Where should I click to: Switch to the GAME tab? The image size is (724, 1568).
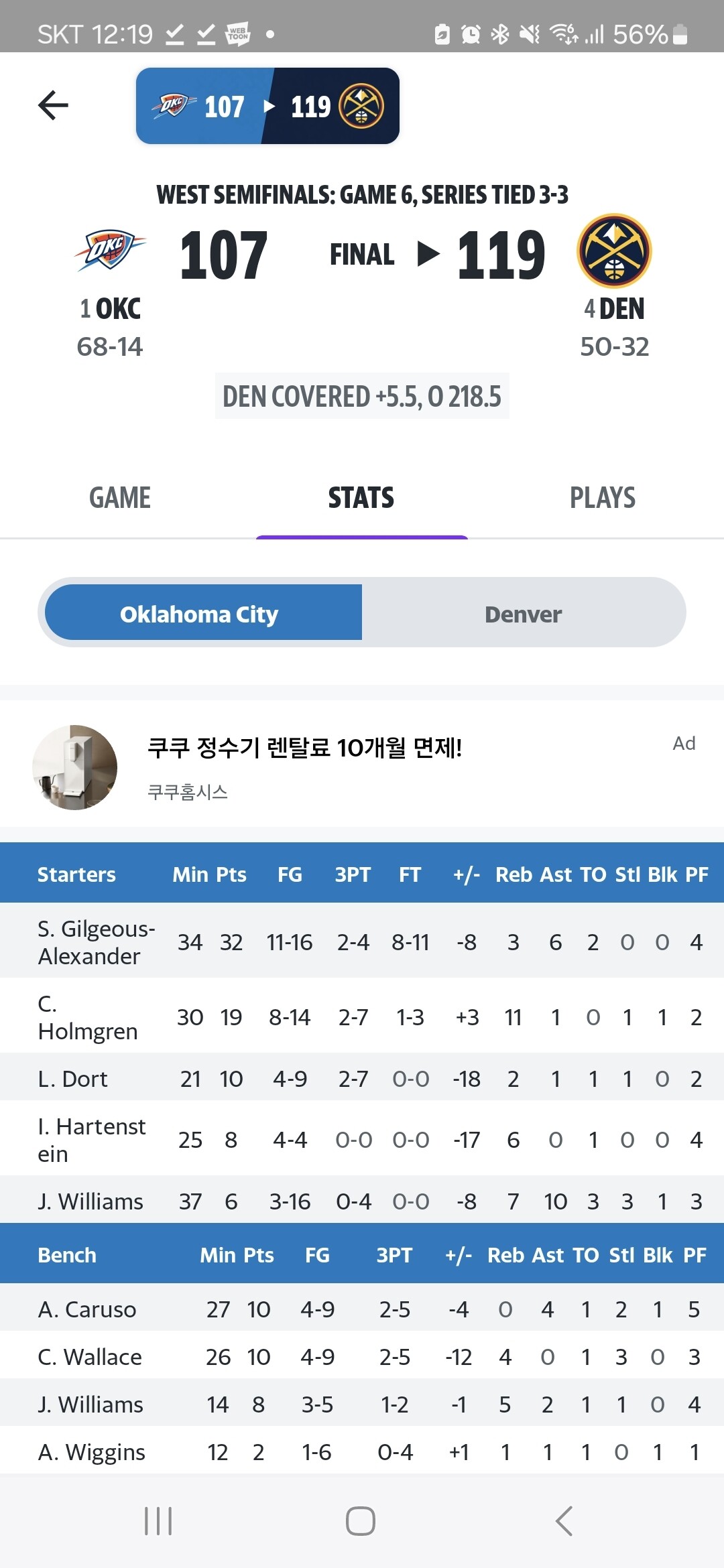120,497
